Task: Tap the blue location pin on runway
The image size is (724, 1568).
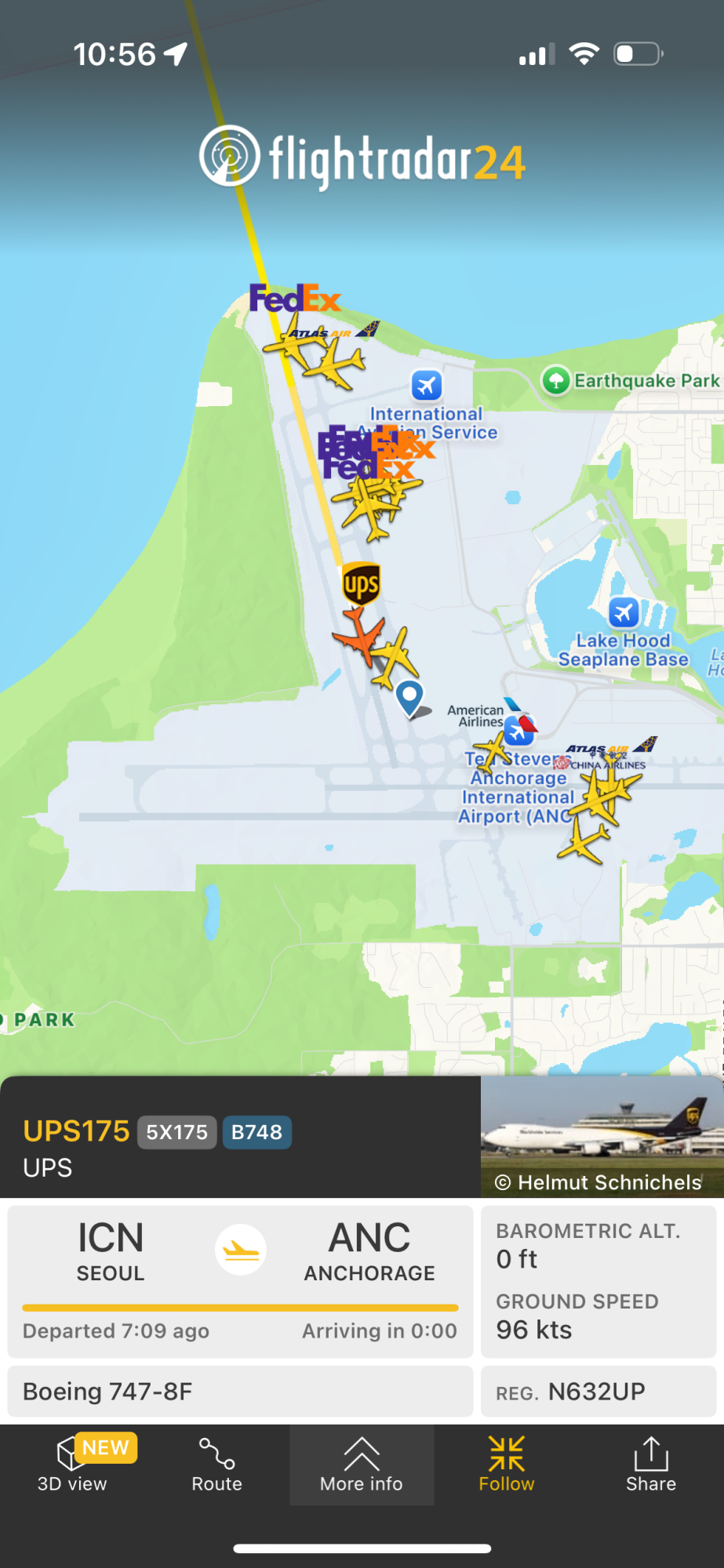Action: point(409,696)
